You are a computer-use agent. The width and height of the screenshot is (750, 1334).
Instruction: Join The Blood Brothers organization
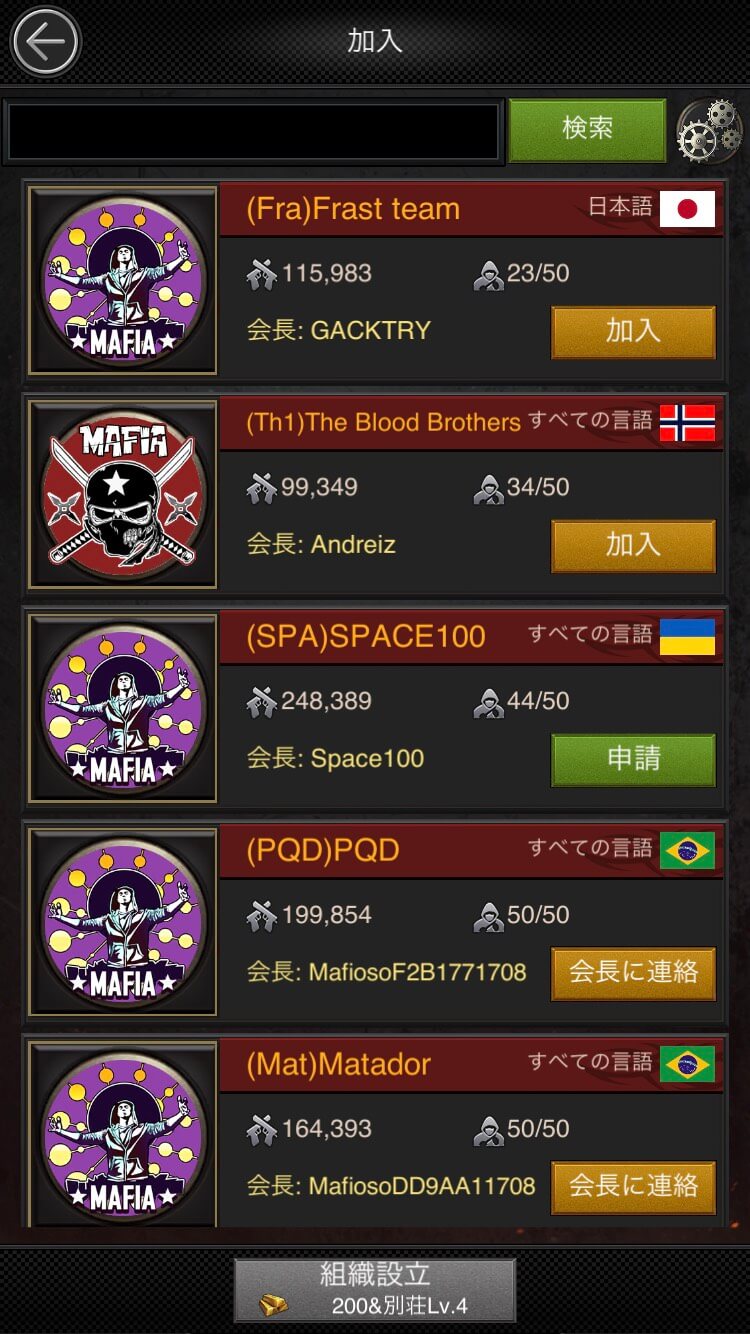pyautogui.click(x=633, y=545)
